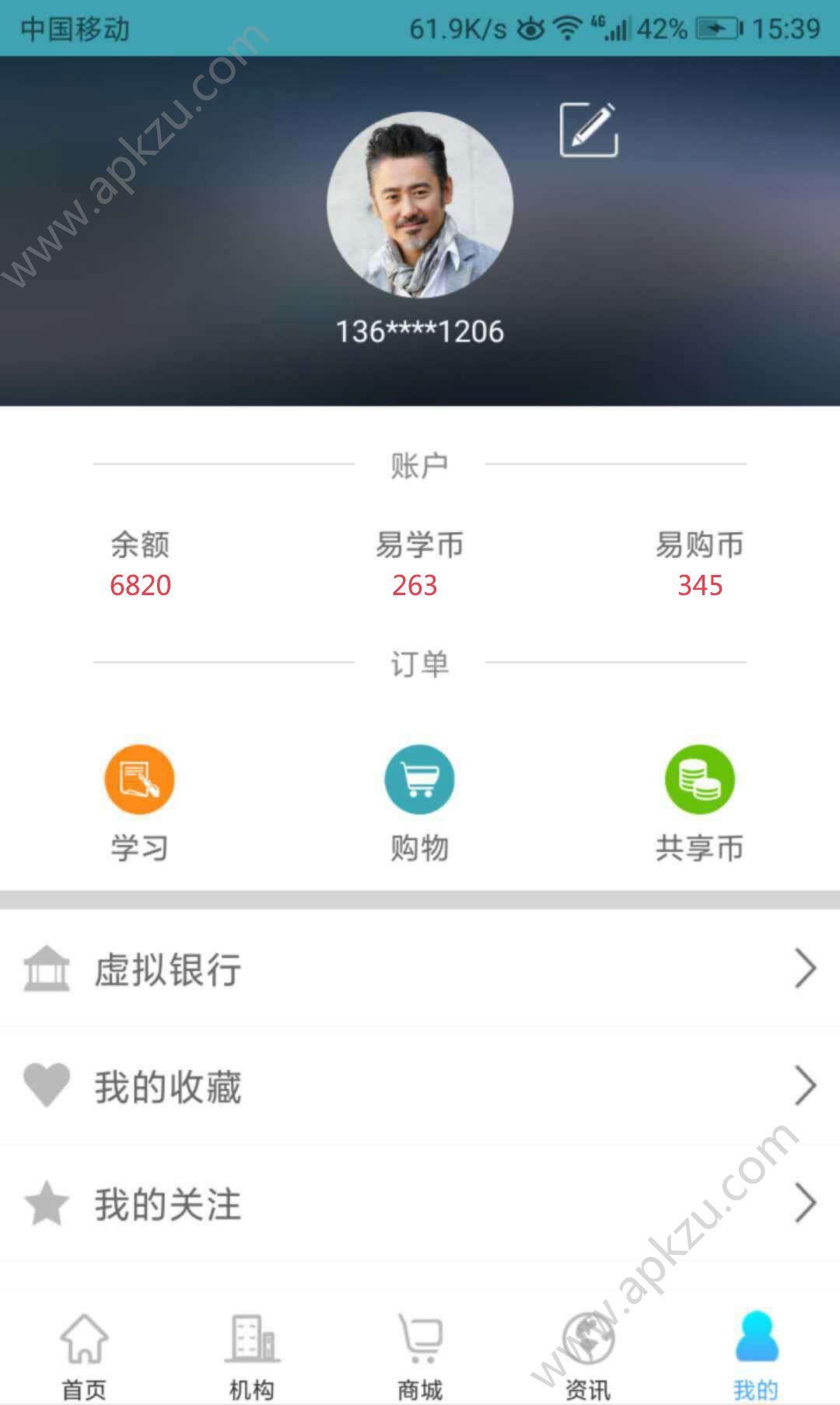Tap the masked phone number 136****1206
This screenshot has height=1405, width=840.
point(419,331)
